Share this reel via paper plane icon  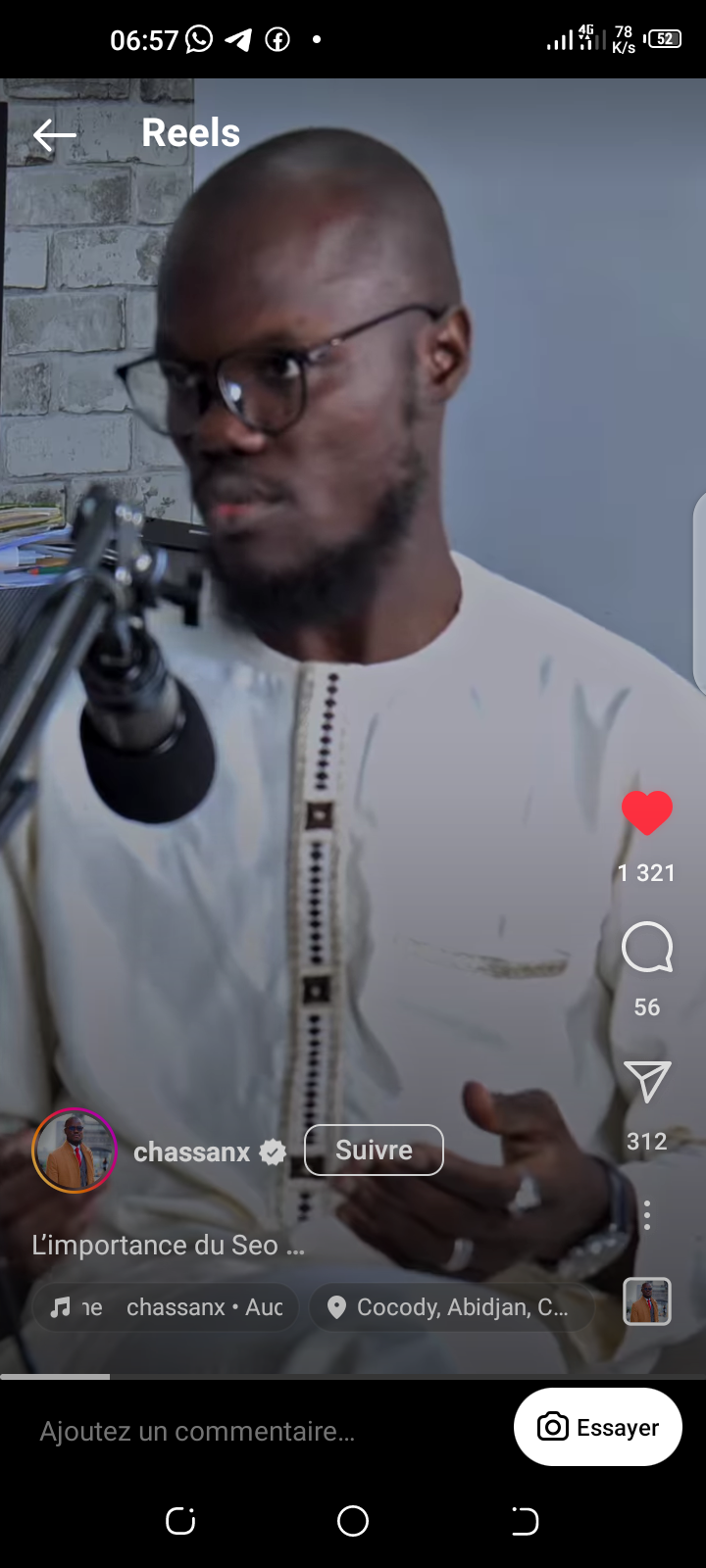click(x=647, y=1082)
